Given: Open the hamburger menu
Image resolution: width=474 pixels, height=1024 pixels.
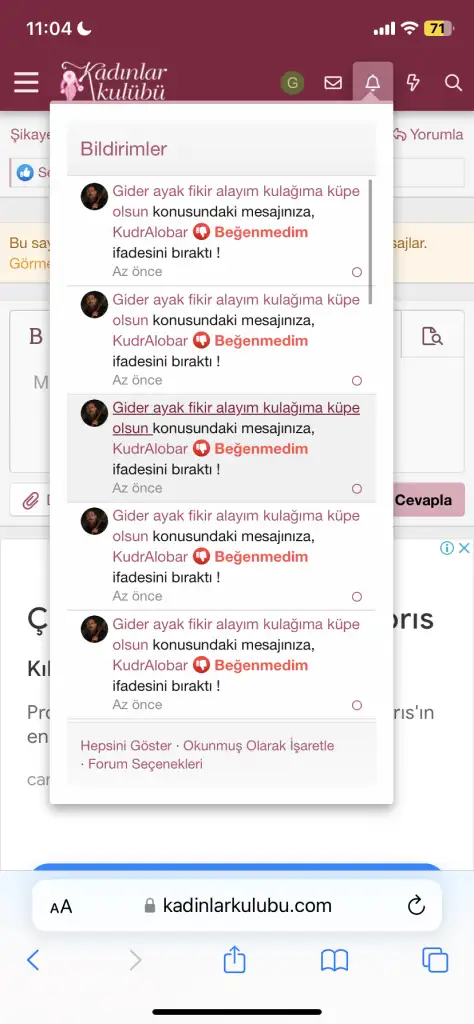Looking at the screenshot, I should [x=26, y=83].
